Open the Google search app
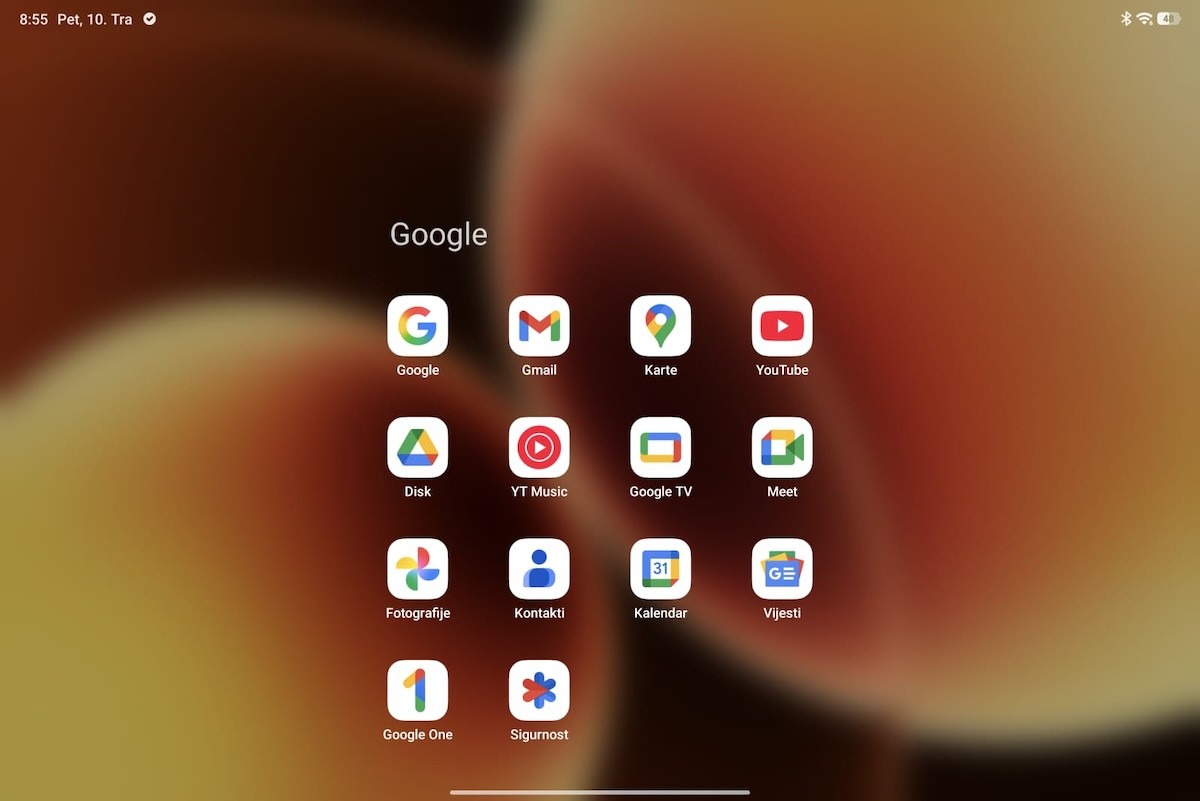 click(x=417, y=326)
